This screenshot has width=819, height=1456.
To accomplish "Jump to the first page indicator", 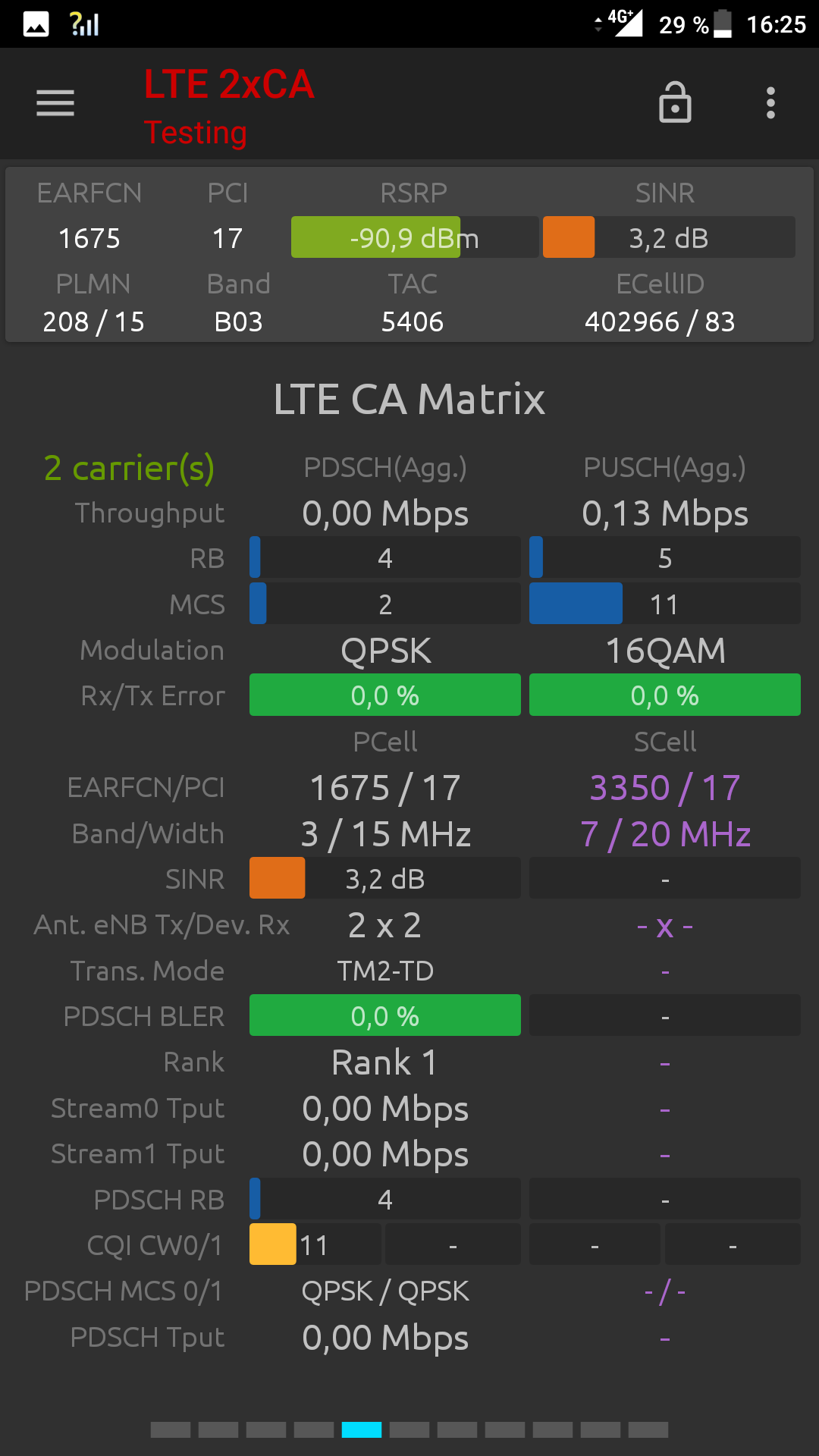I will tap(171, 1429).
